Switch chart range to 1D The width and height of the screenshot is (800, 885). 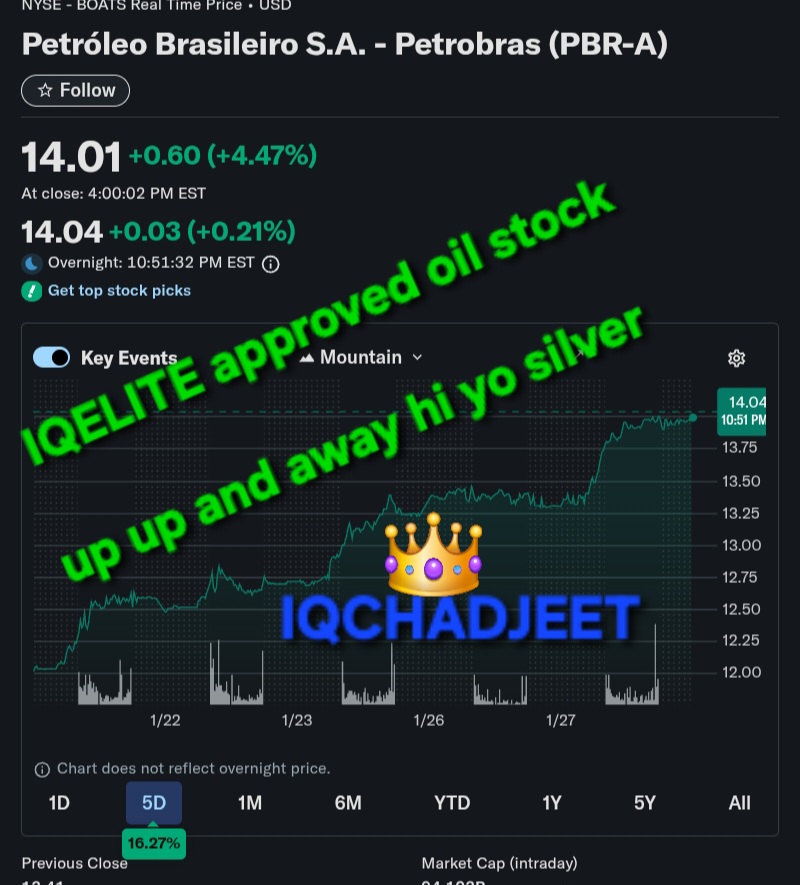(60, 803)
